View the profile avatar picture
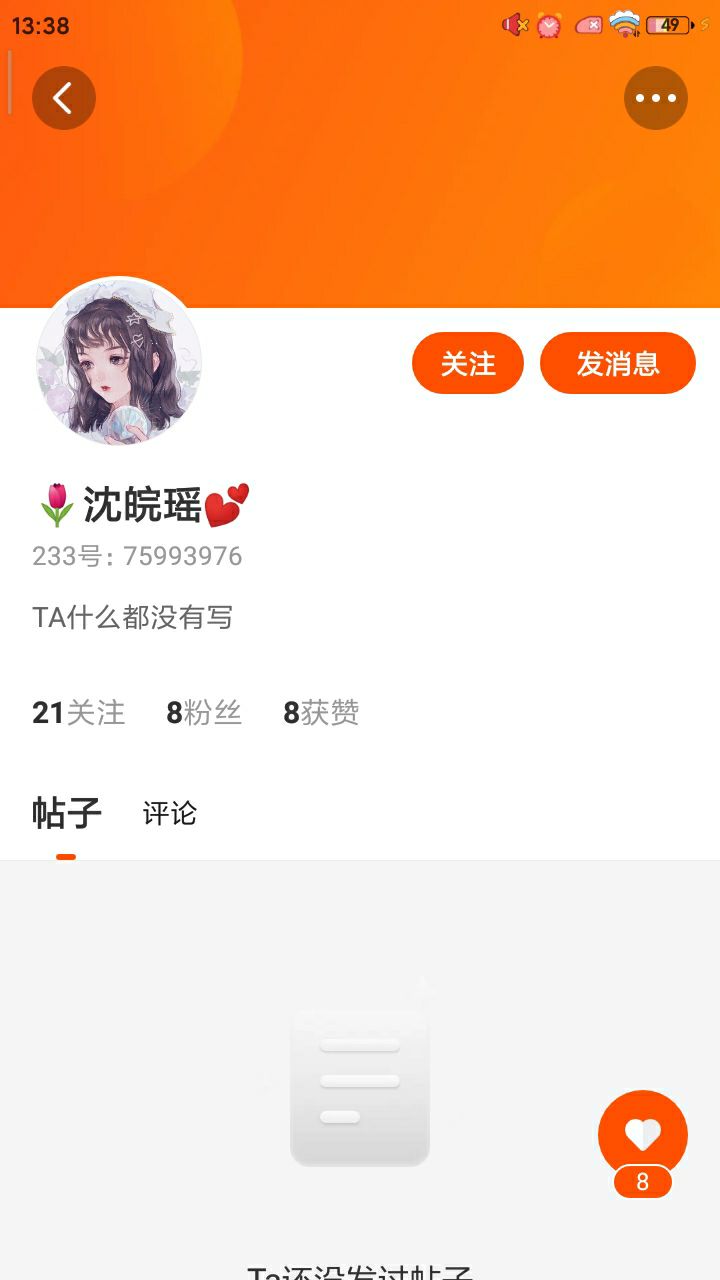 coord(119,361)
